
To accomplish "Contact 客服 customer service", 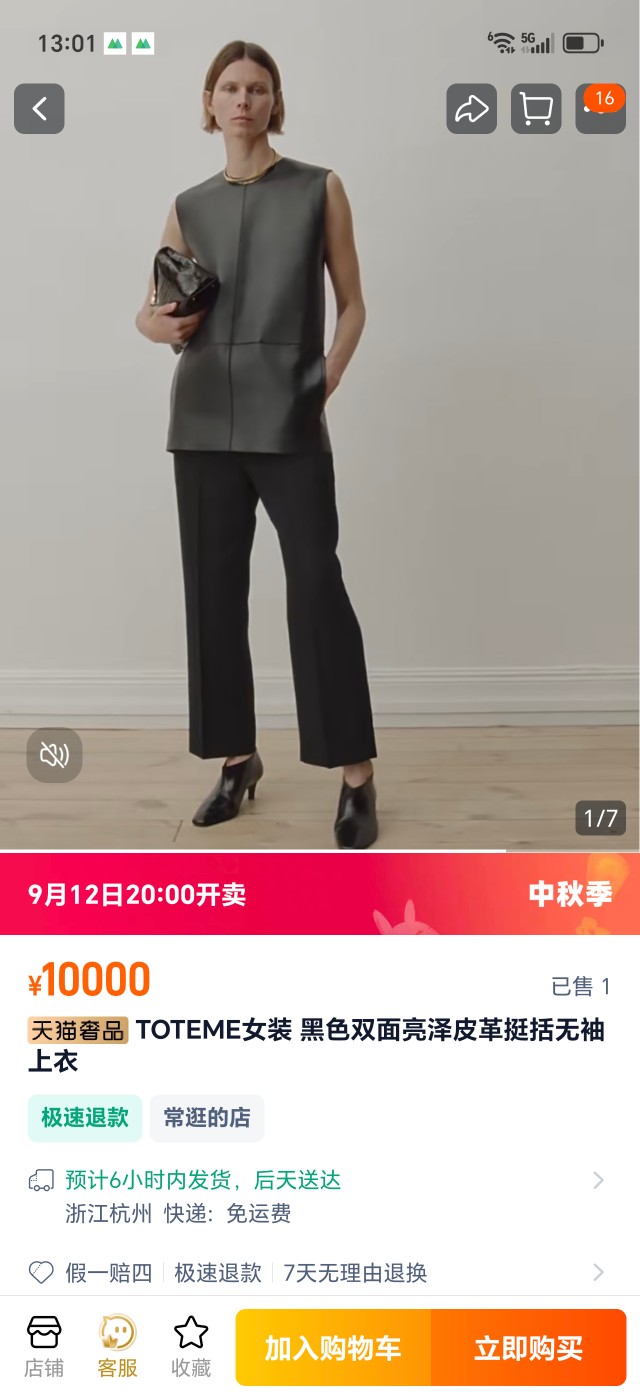I will pos(117,1347).
